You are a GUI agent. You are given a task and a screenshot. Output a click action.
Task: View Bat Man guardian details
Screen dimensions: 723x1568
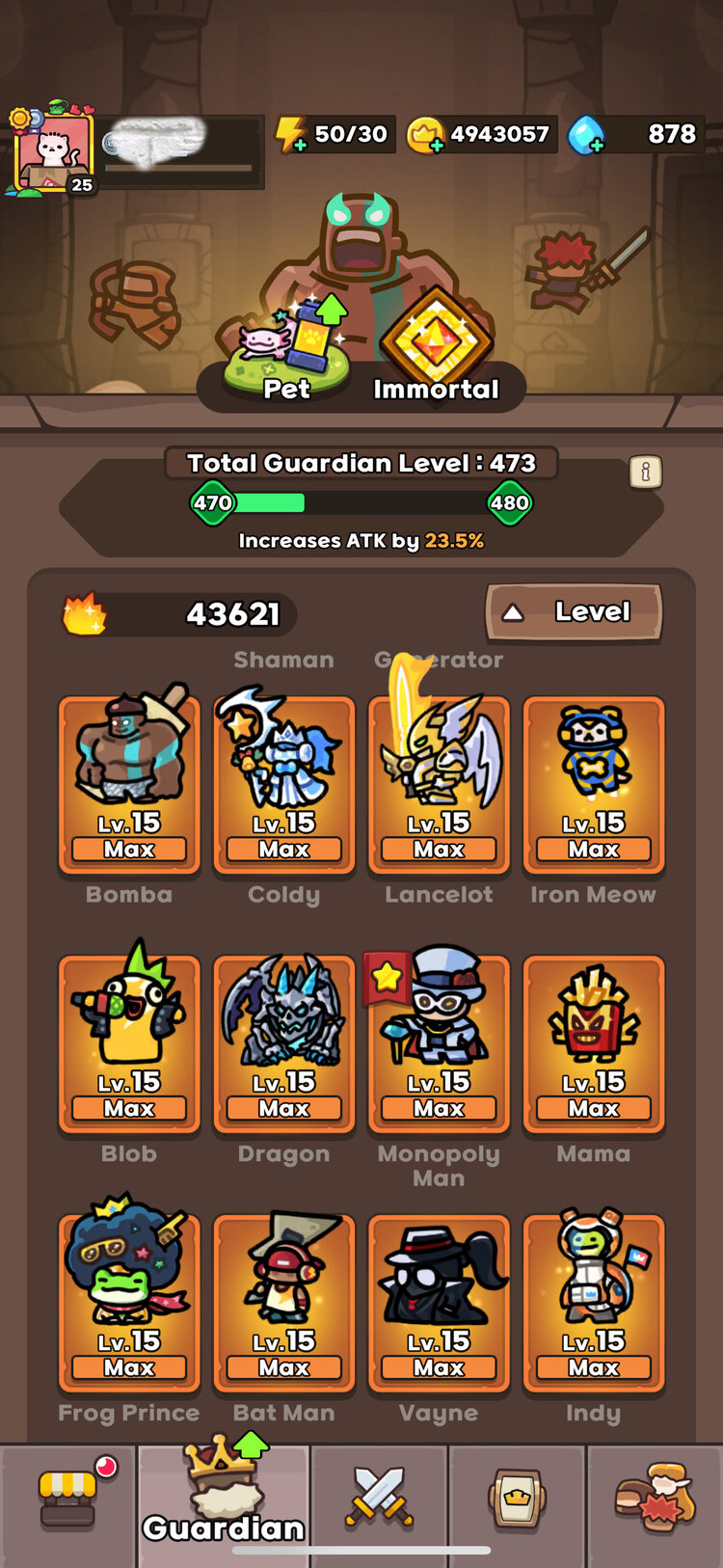tap(283, 1303)
